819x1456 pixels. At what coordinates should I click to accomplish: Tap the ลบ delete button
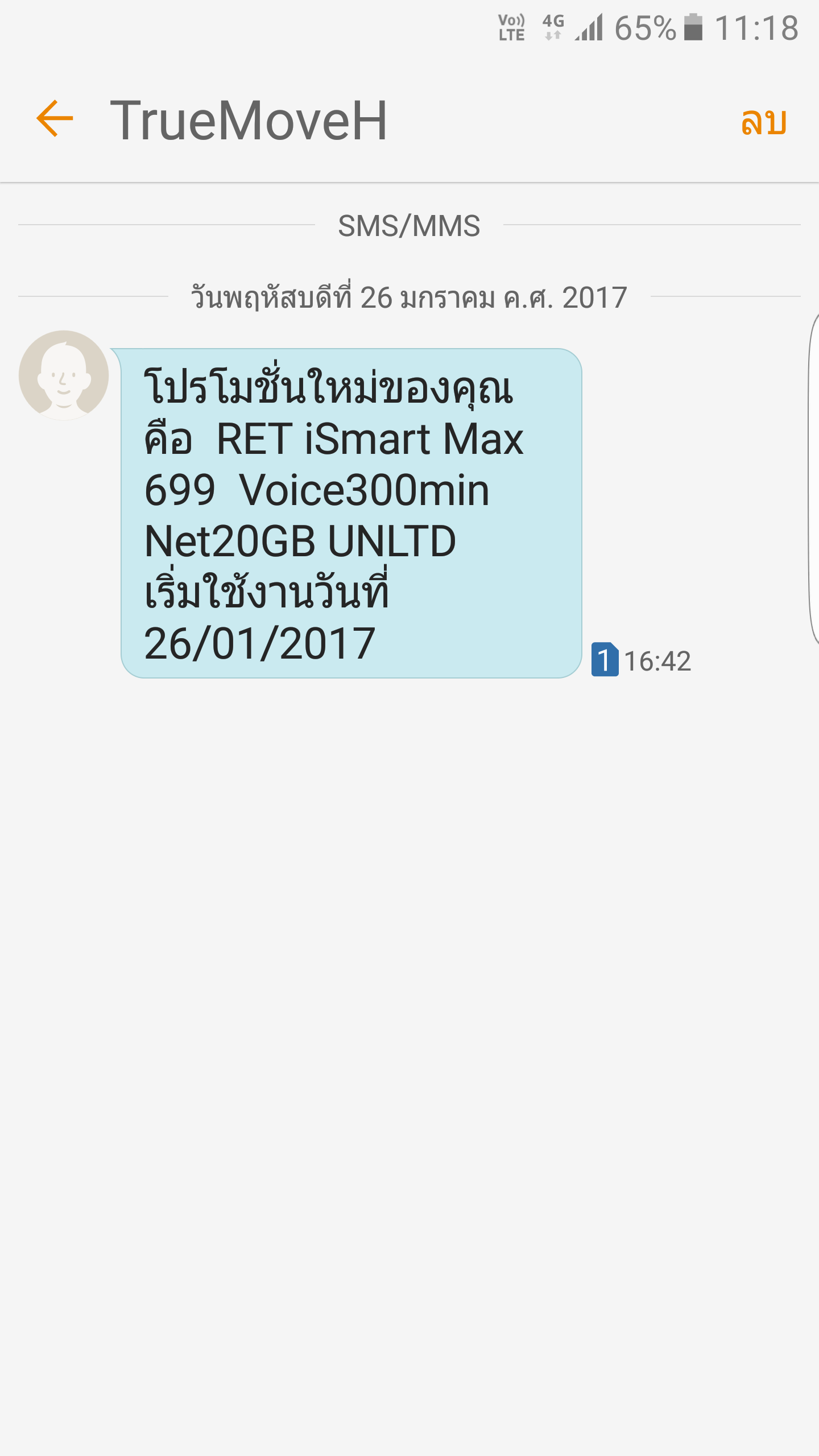click(764, 121)
